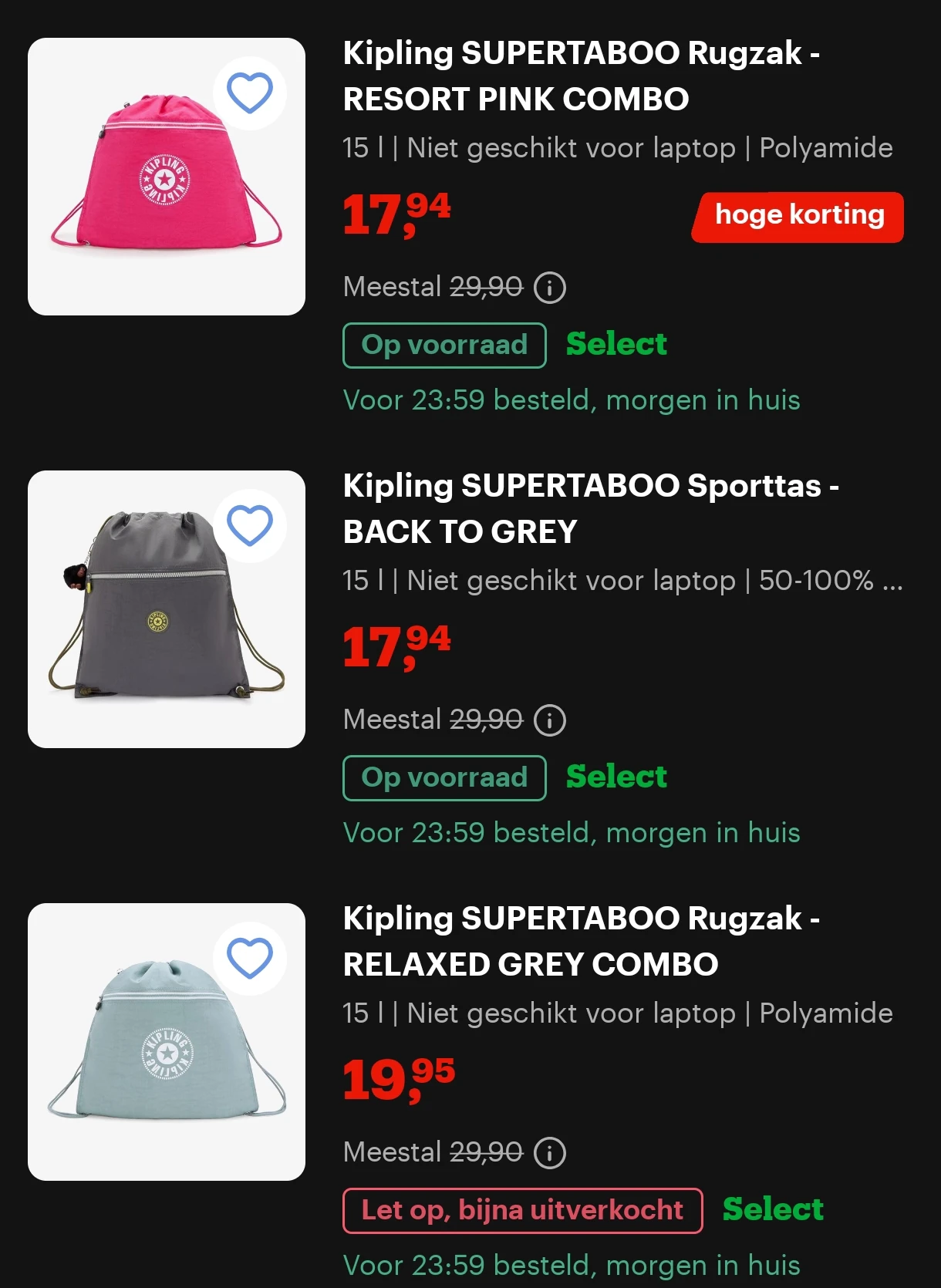941x1288 pixels.
Task: Unfavorite the pink rugzak via its heart
Action: pos(250,93)
